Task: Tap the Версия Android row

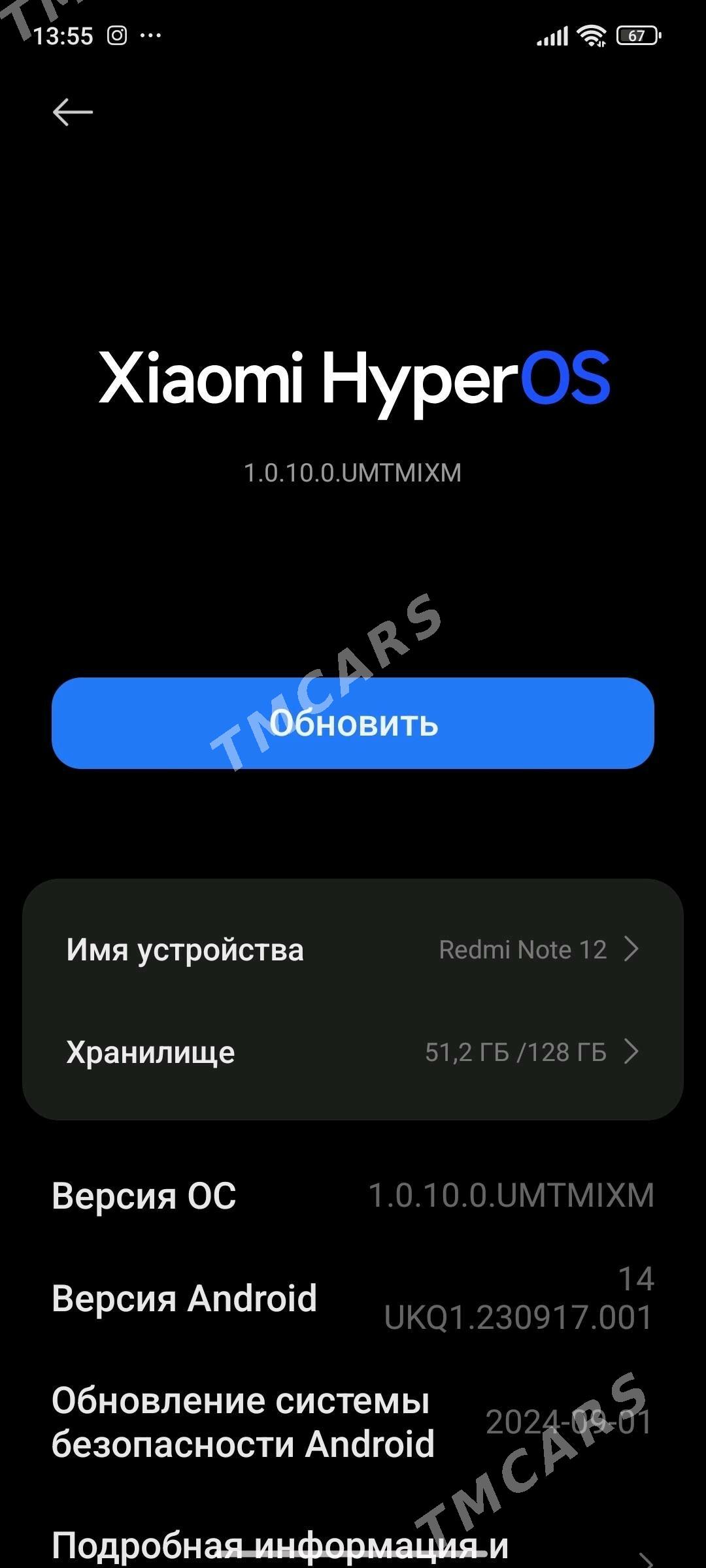Action: click(353, 1298)
